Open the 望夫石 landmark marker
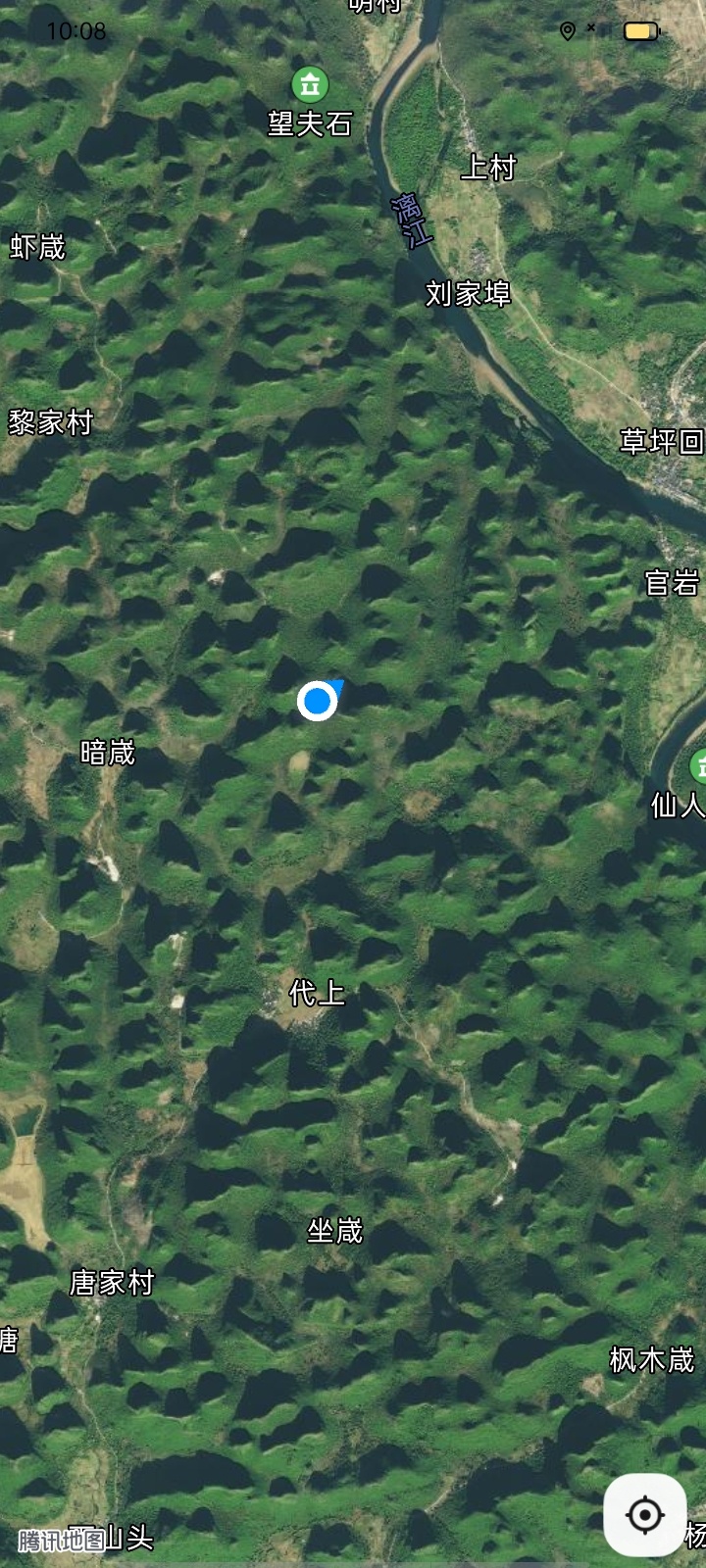This screenshot has height=1568, width=706. (310, 85)
